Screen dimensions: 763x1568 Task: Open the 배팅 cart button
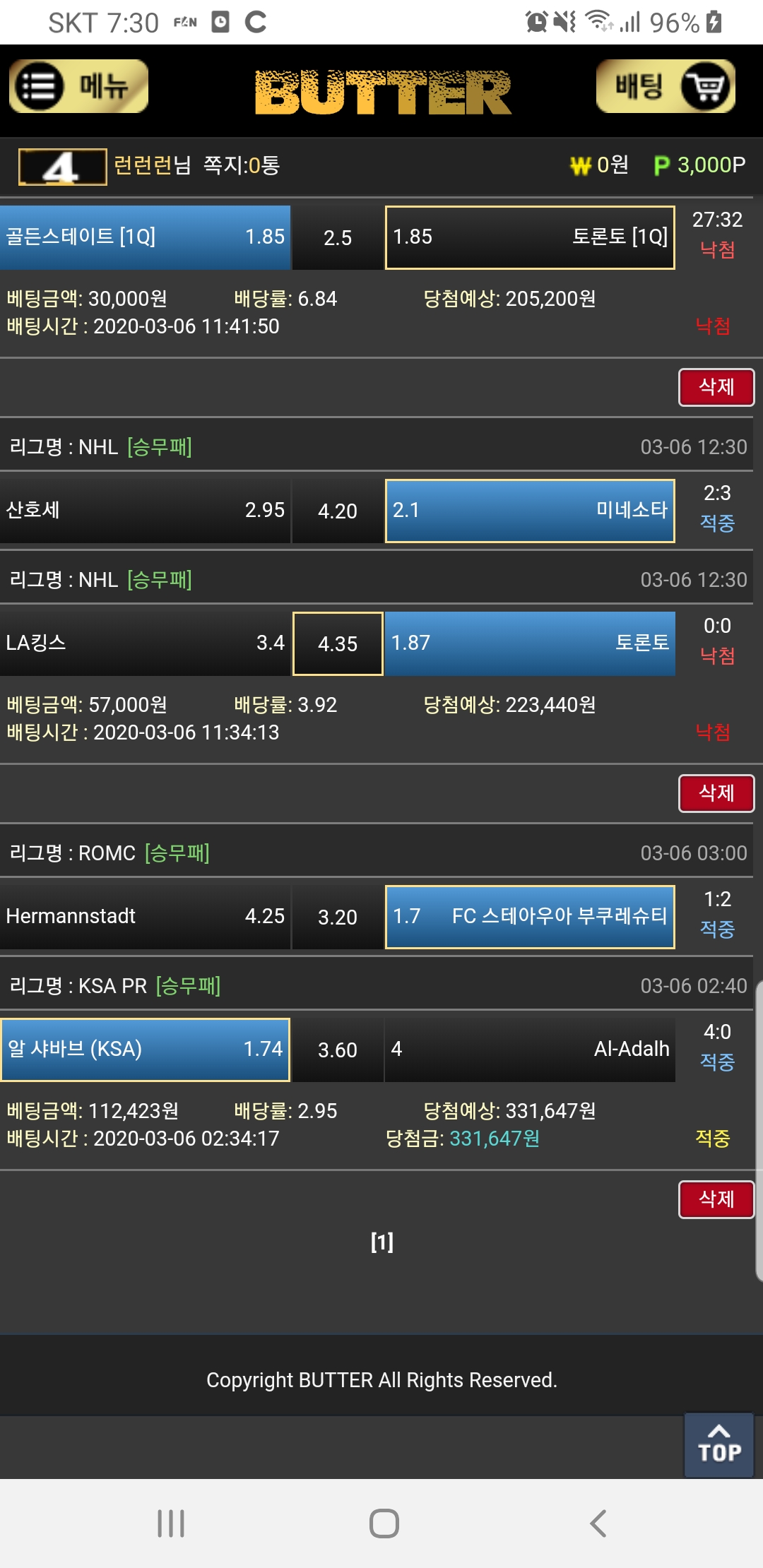click(666, 86)
